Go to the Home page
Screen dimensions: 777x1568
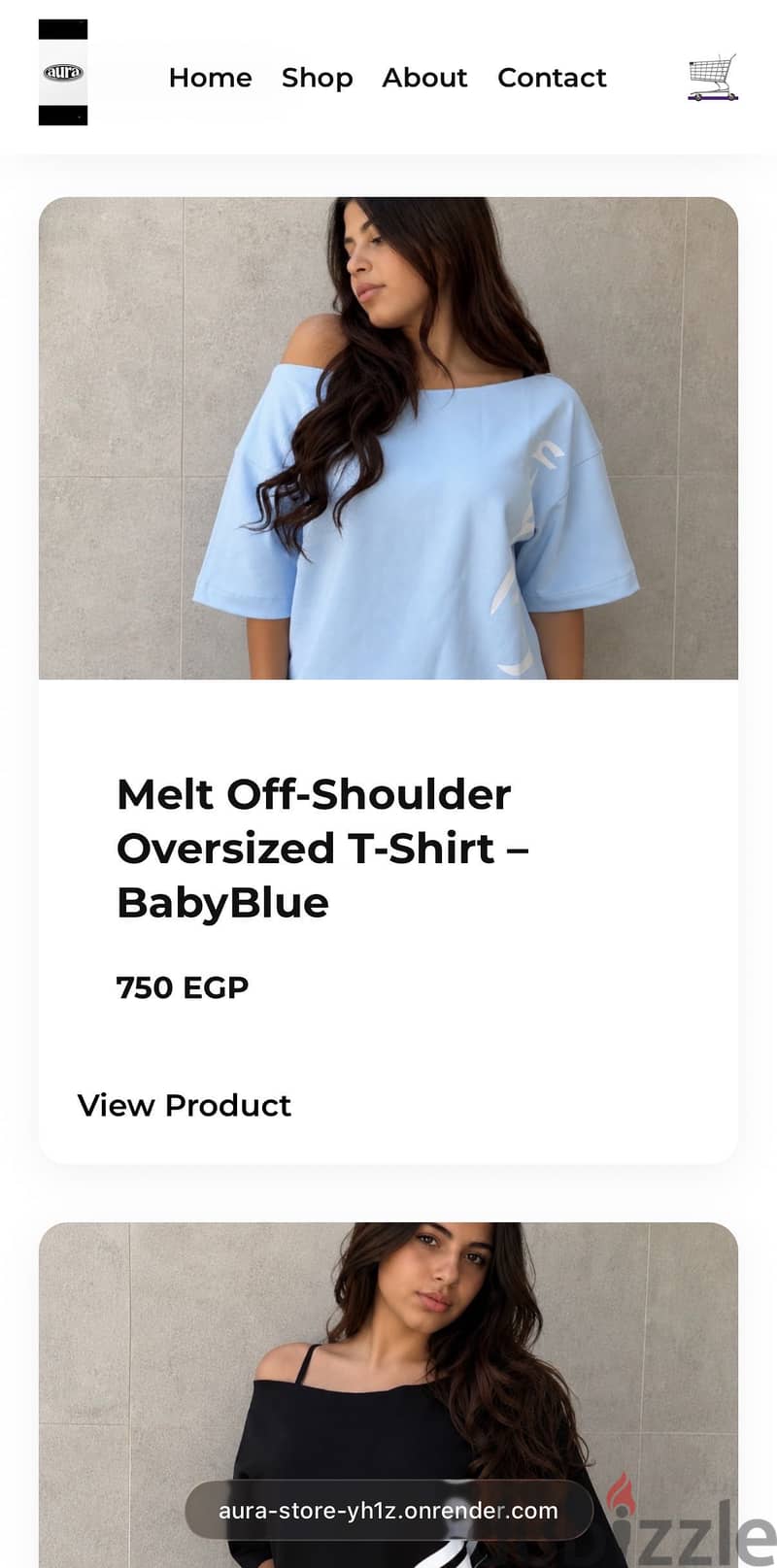click(210, 78)
